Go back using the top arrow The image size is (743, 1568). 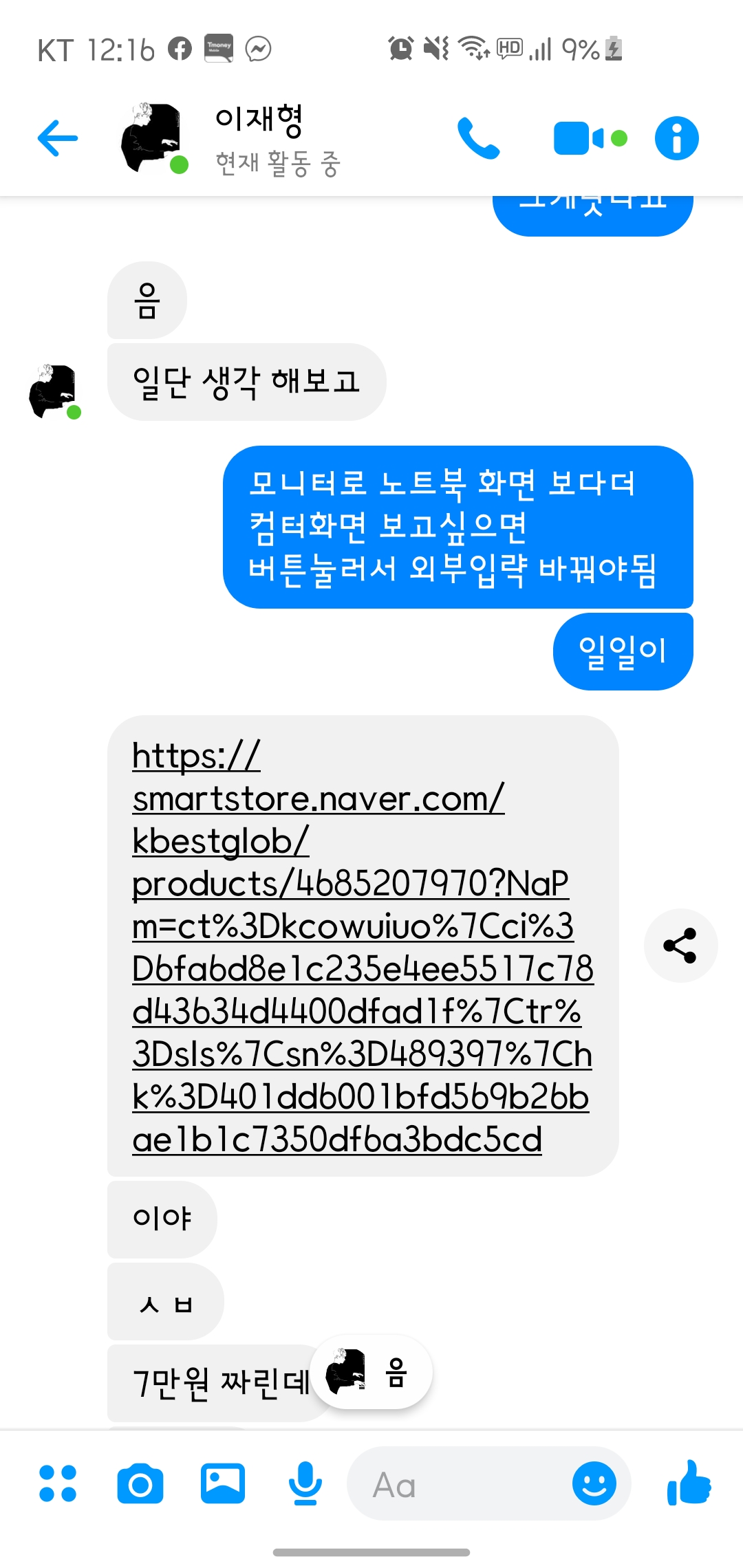58,138
